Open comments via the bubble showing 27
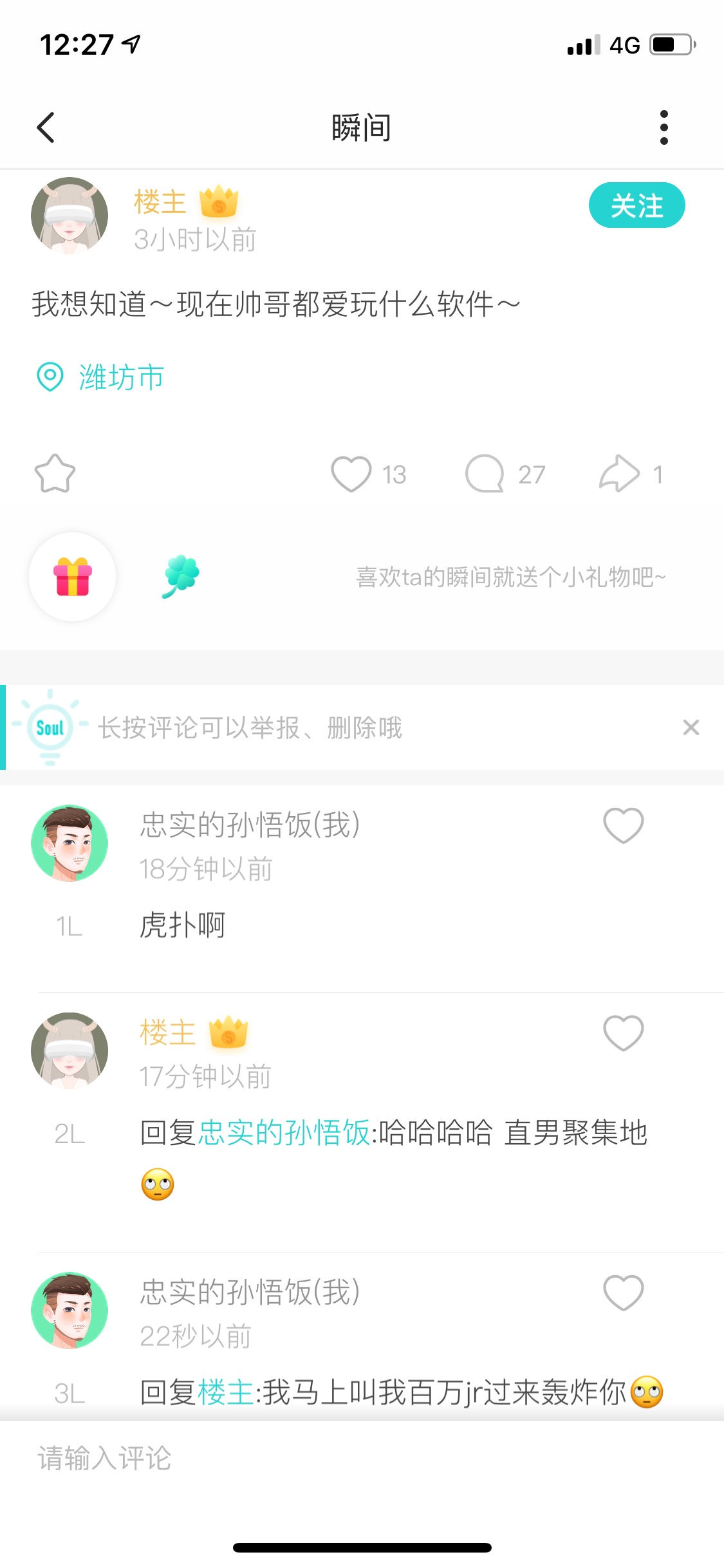 pos(485,474)
